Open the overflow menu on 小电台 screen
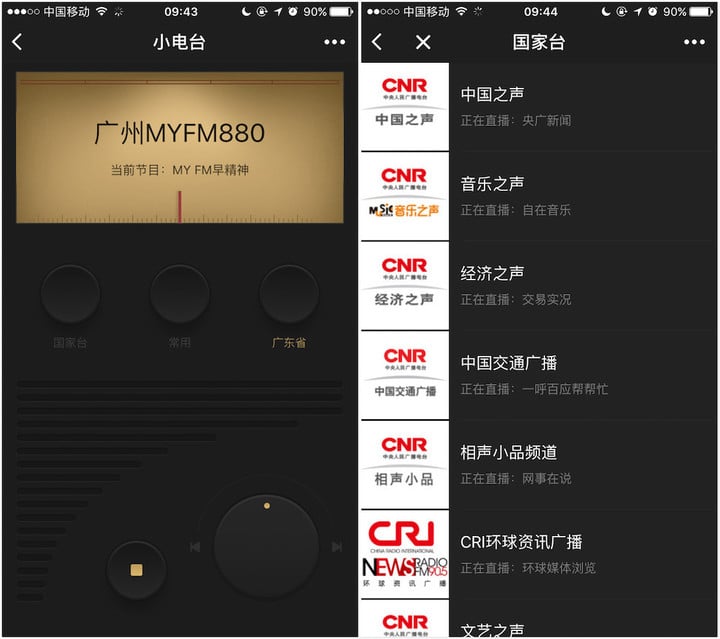This screenshot has width=720, height=639. [334, 42]
